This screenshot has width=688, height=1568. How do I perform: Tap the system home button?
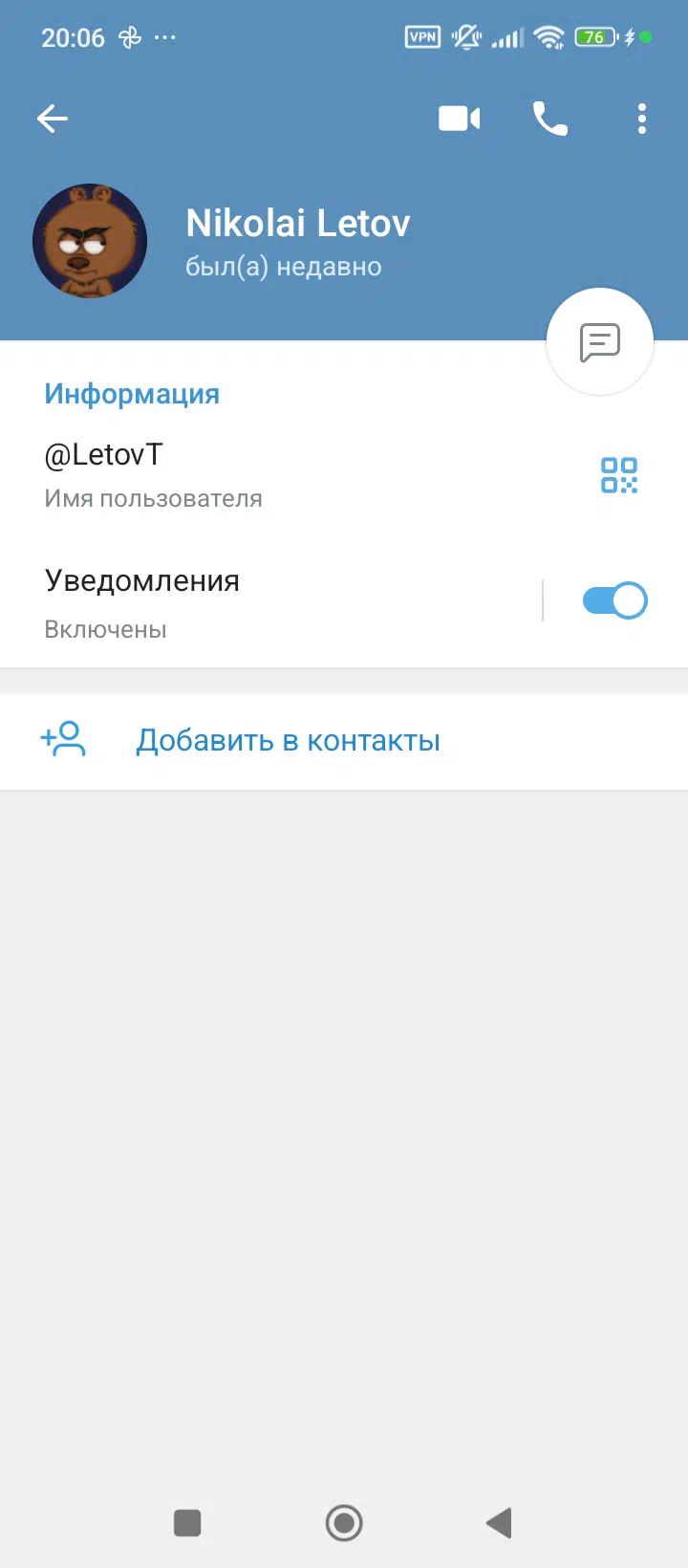click(344, 1522)
